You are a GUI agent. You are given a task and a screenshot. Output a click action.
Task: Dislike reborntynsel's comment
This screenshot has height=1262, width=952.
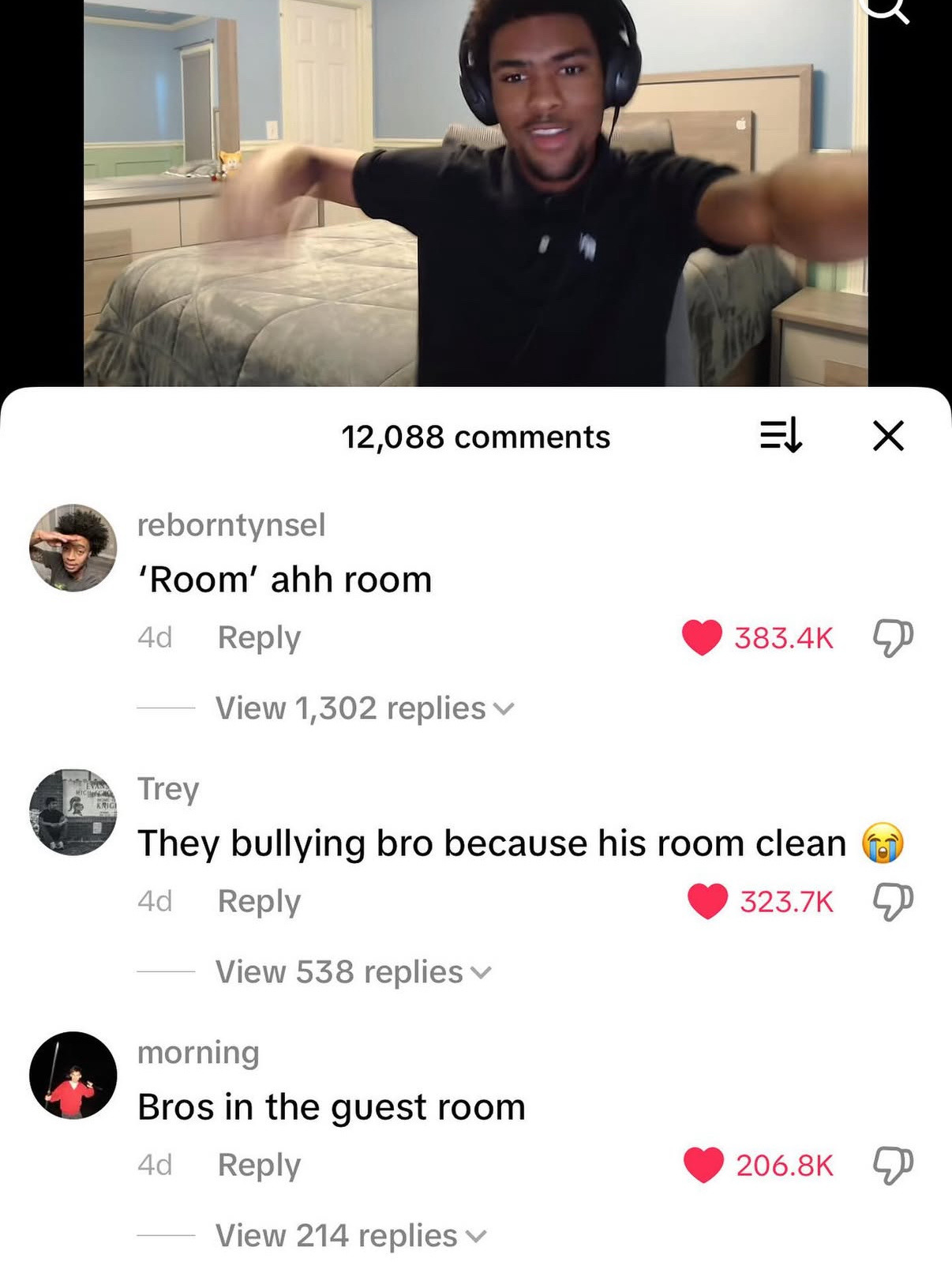pos(893,637)
